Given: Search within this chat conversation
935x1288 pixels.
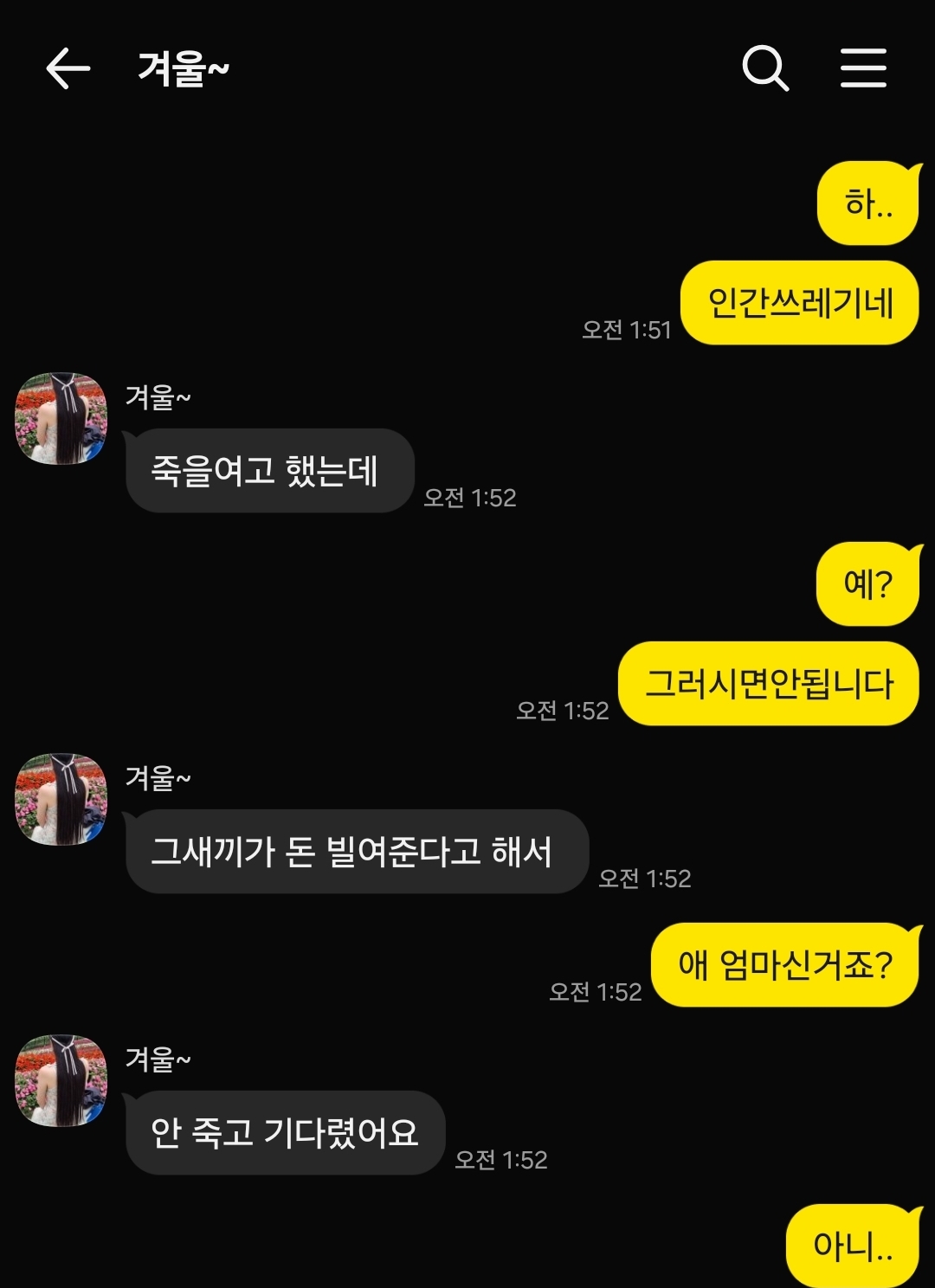Looking at the screenshot, I should pos(765,68).
